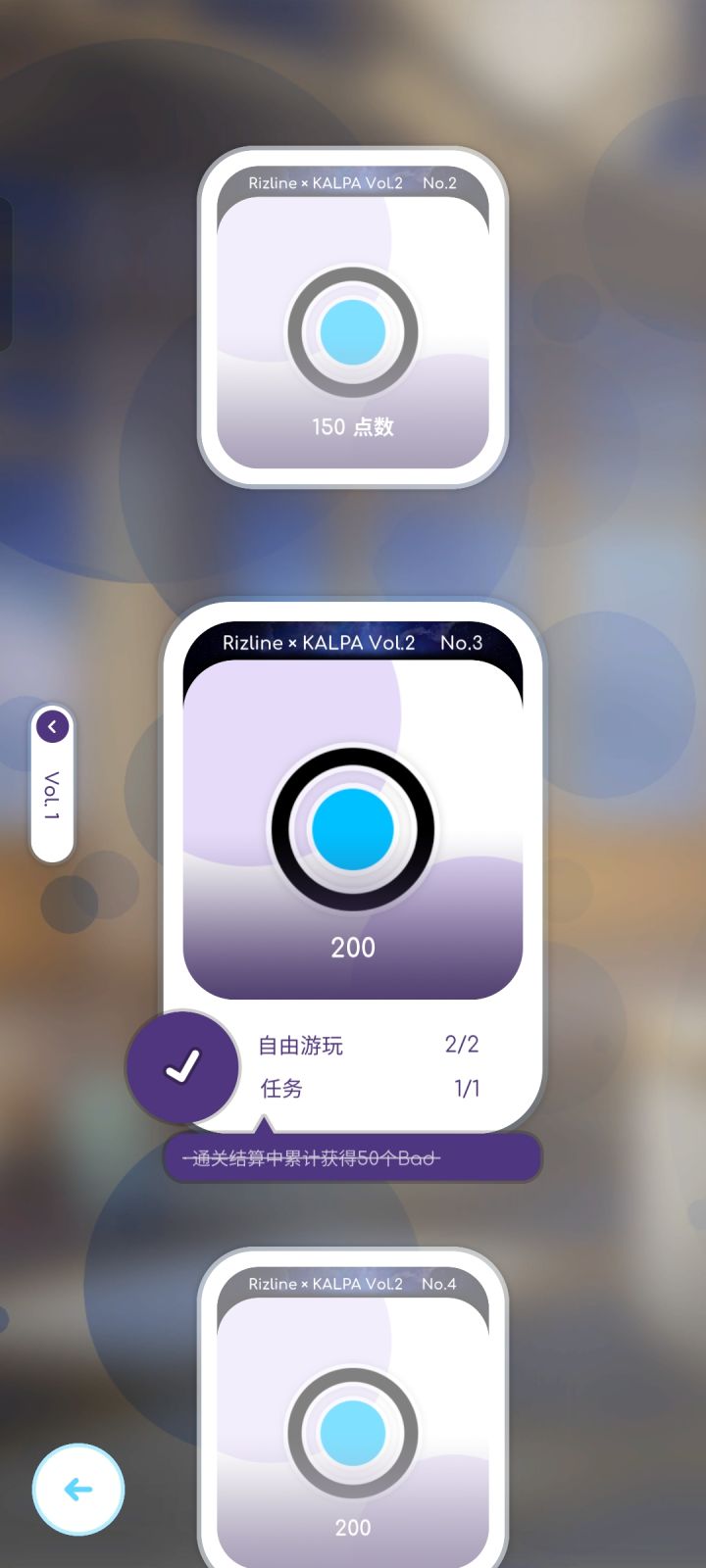Image resolution: width=706 pixels, height=1568 pixels.
Task: Tap the circular reward icon on card No.4
Action: (352, 1433)
